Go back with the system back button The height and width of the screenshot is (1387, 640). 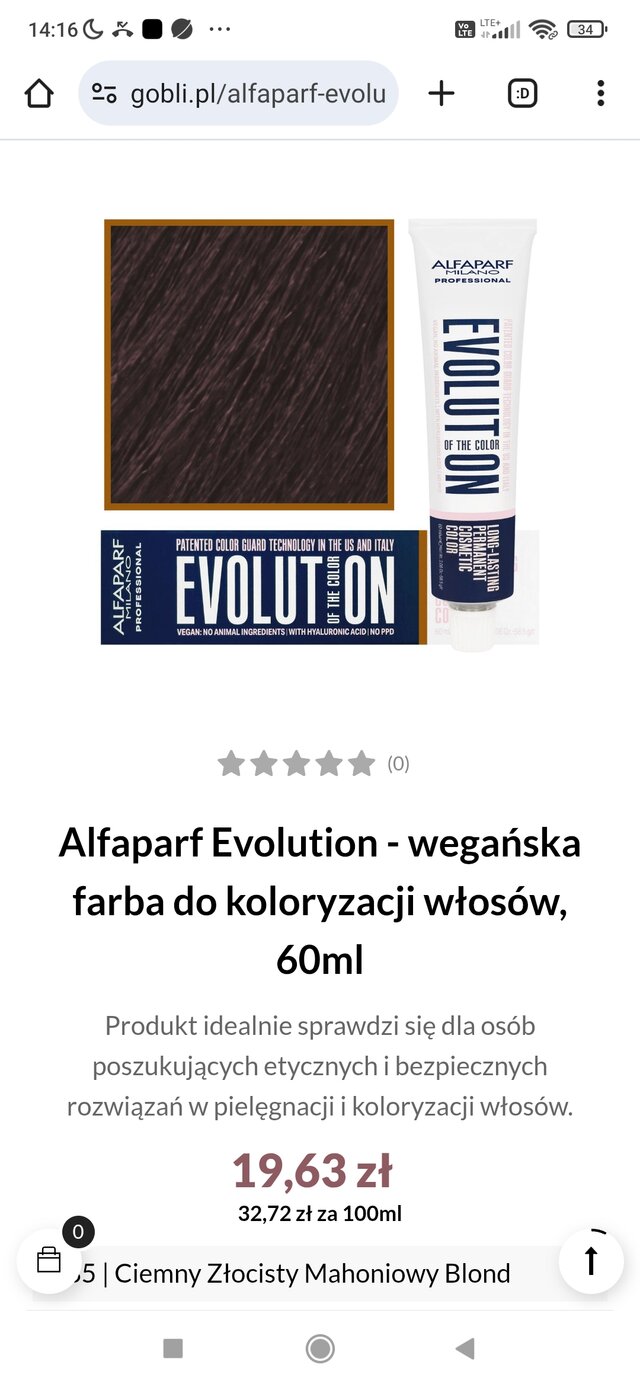[465, 1349]
